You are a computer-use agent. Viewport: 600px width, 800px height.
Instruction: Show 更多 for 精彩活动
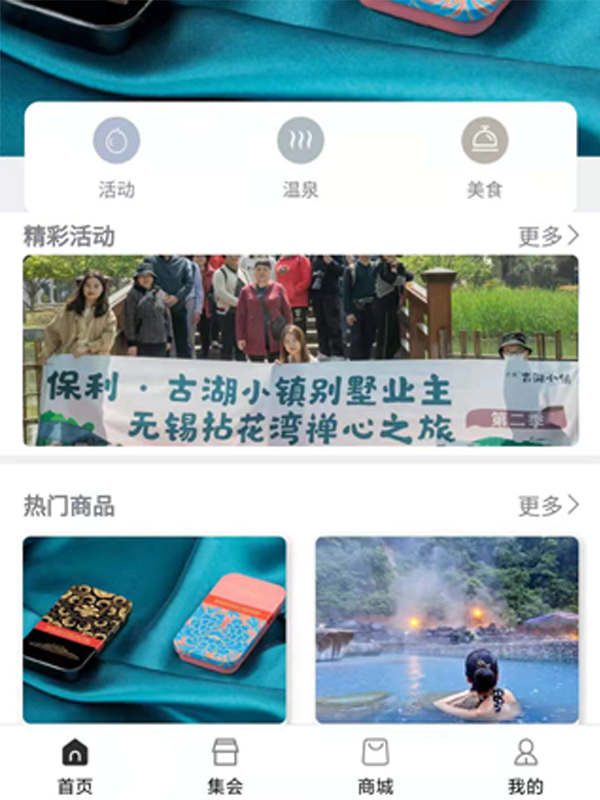(x=548, y=237)
